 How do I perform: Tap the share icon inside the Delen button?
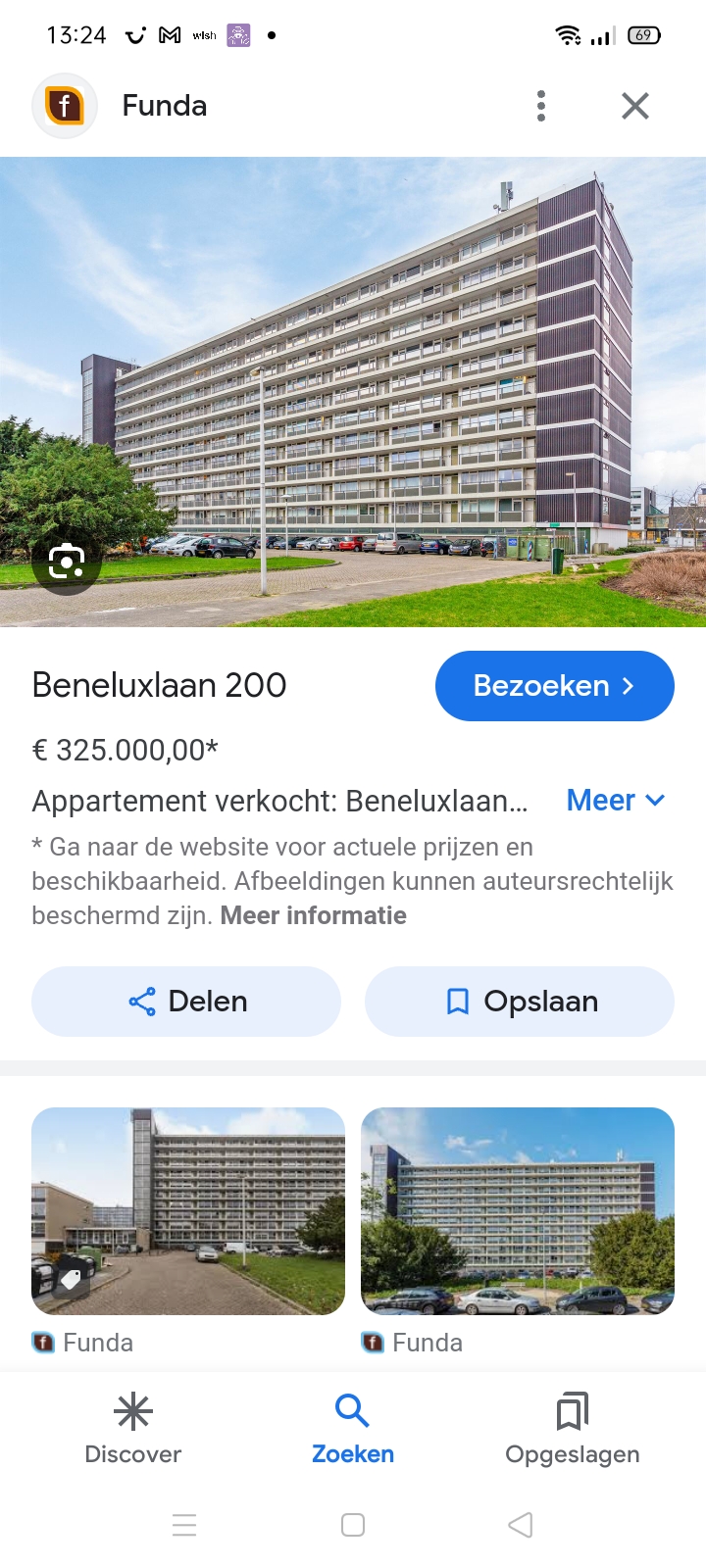point(142,1002)
